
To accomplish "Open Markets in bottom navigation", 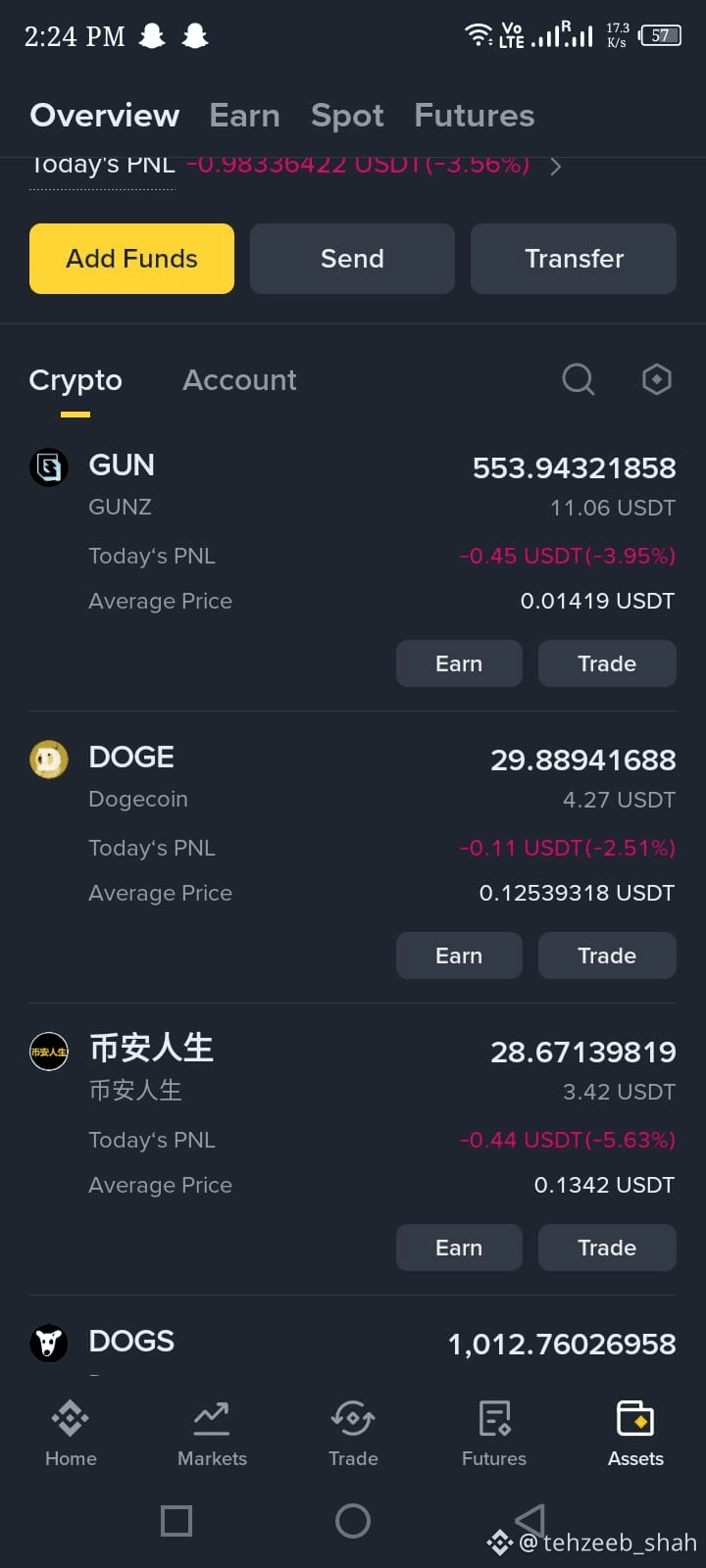I will [212, 1433].
